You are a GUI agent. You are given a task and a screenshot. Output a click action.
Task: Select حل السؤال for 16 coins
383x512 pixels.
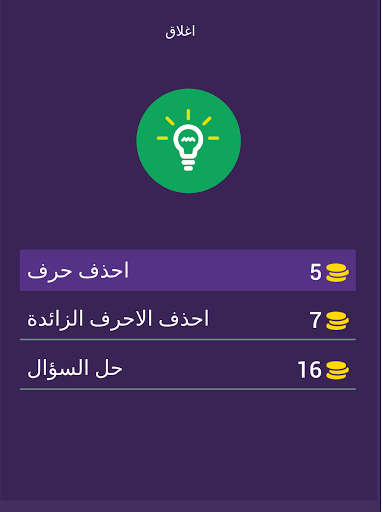point(188,368)
